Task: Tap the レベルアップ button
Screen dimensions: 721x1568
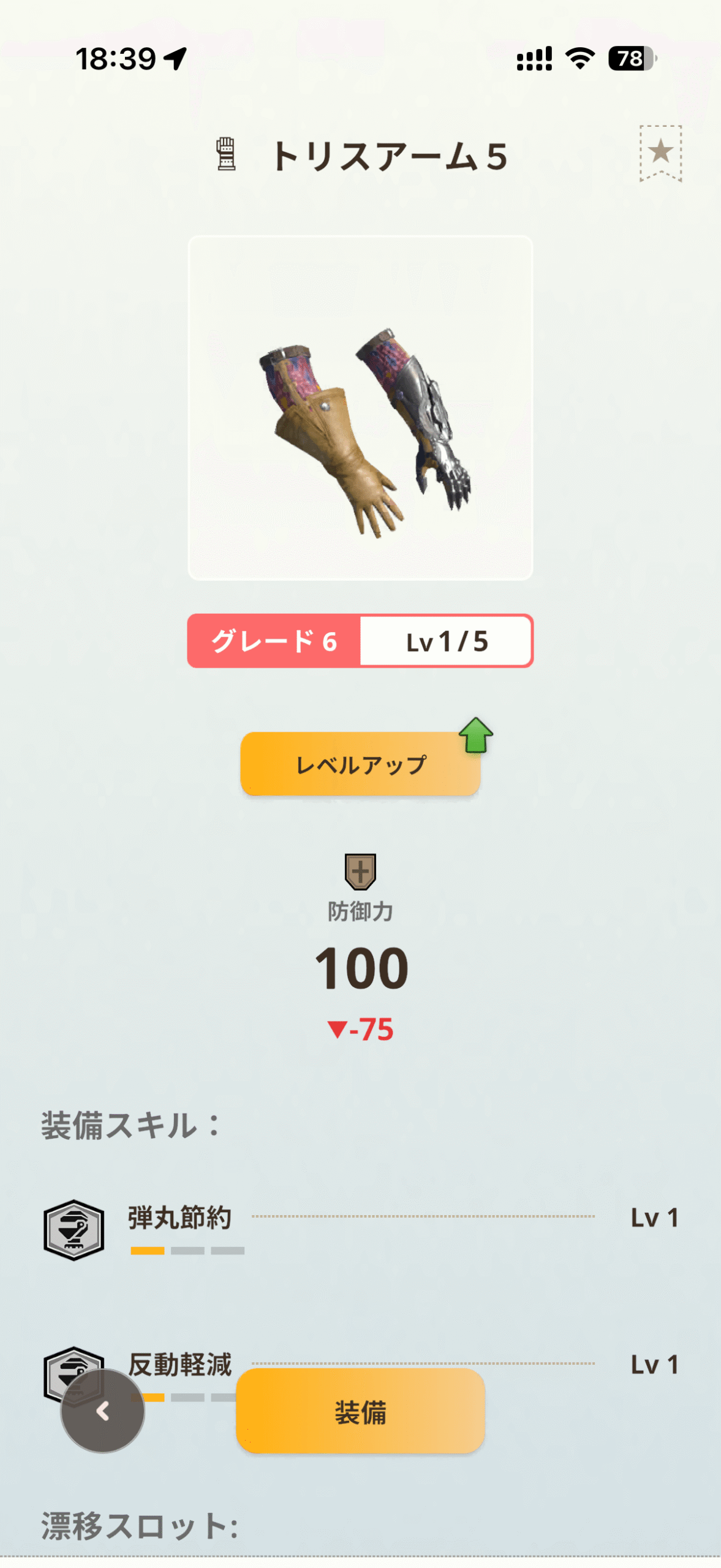Action: coord(360,764)
